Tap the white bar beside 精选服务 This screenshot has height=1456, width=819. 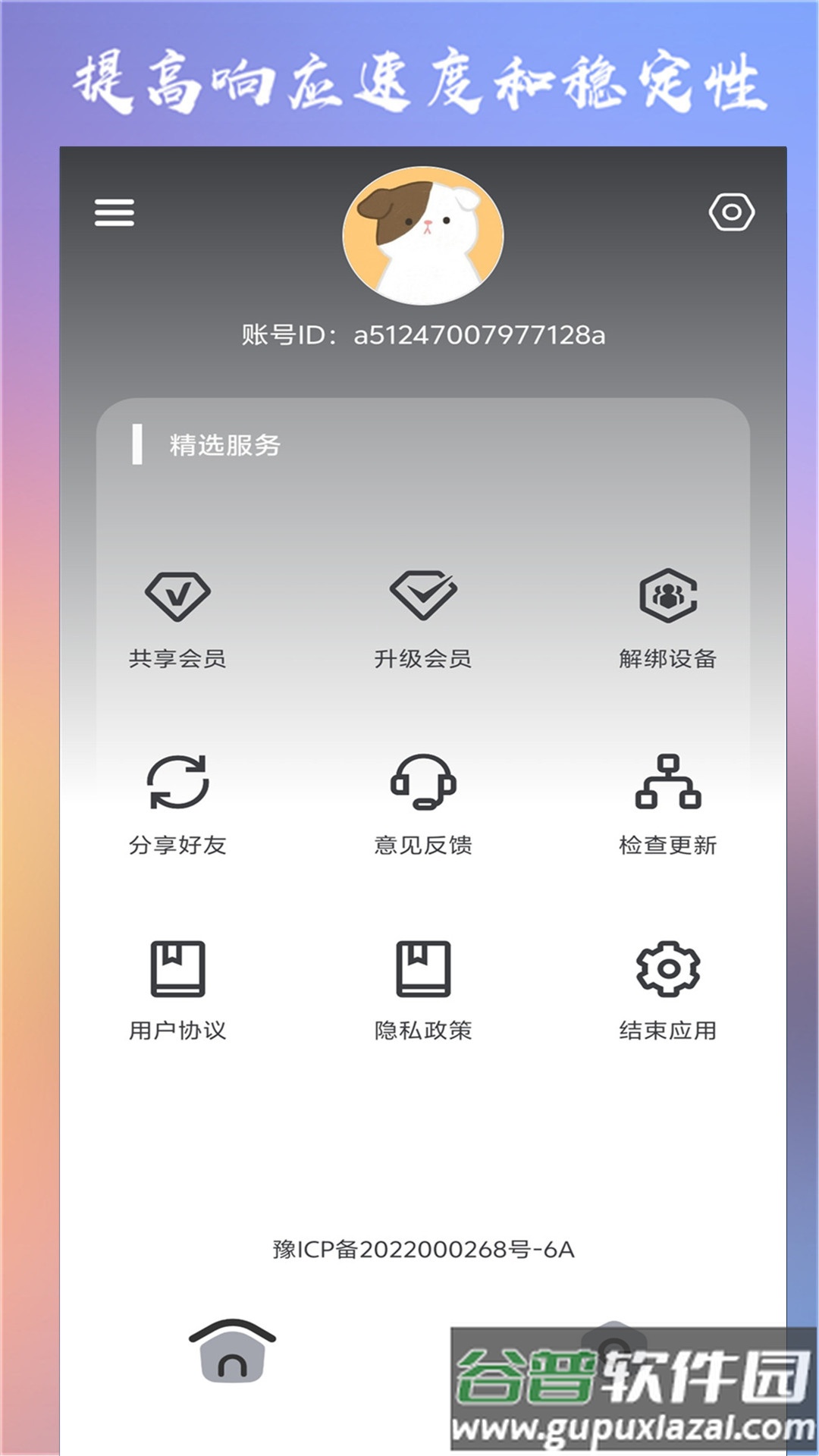(138, 446)
